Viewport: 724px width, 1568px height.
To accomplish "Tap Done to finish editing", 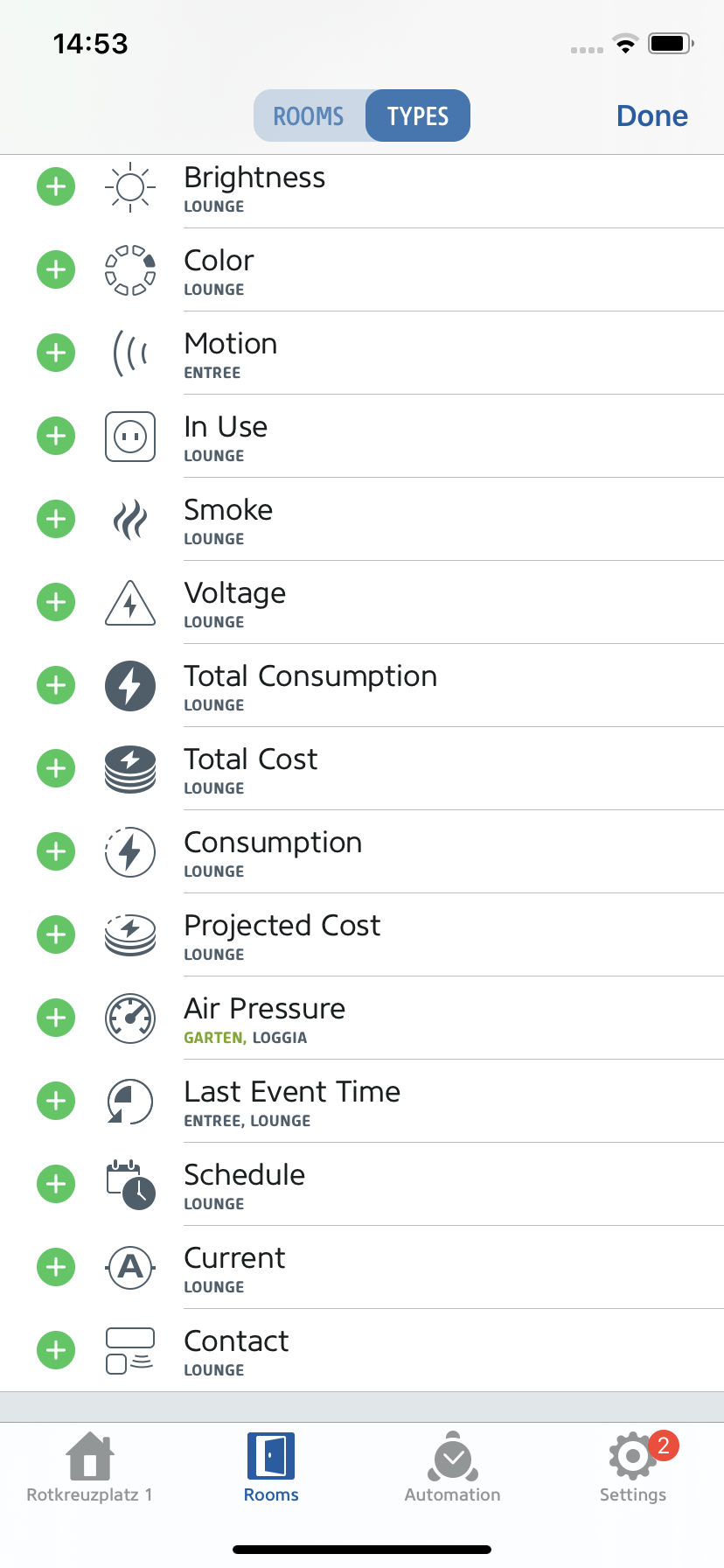I will click(651, 115).
